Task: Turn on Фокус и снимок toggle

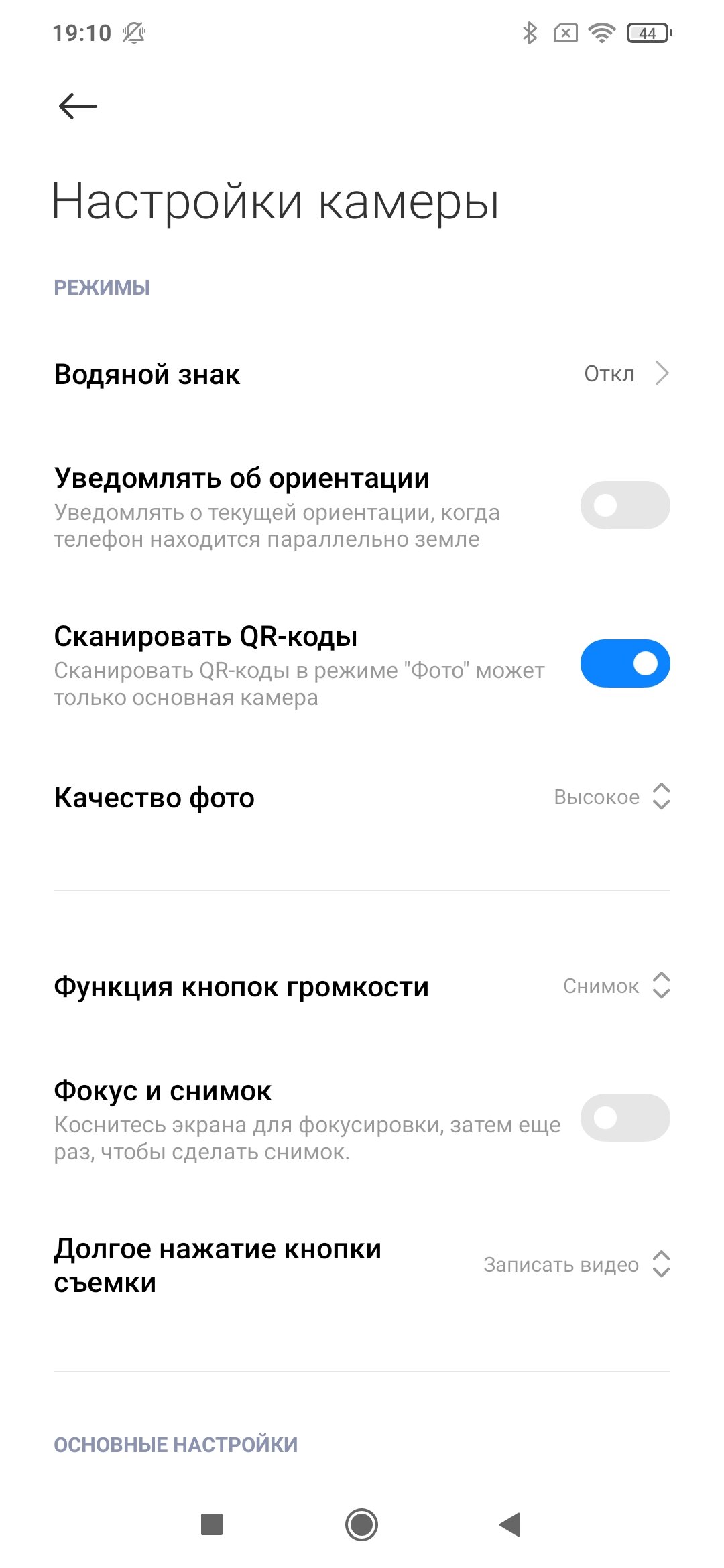Action: coord(625,1118)
